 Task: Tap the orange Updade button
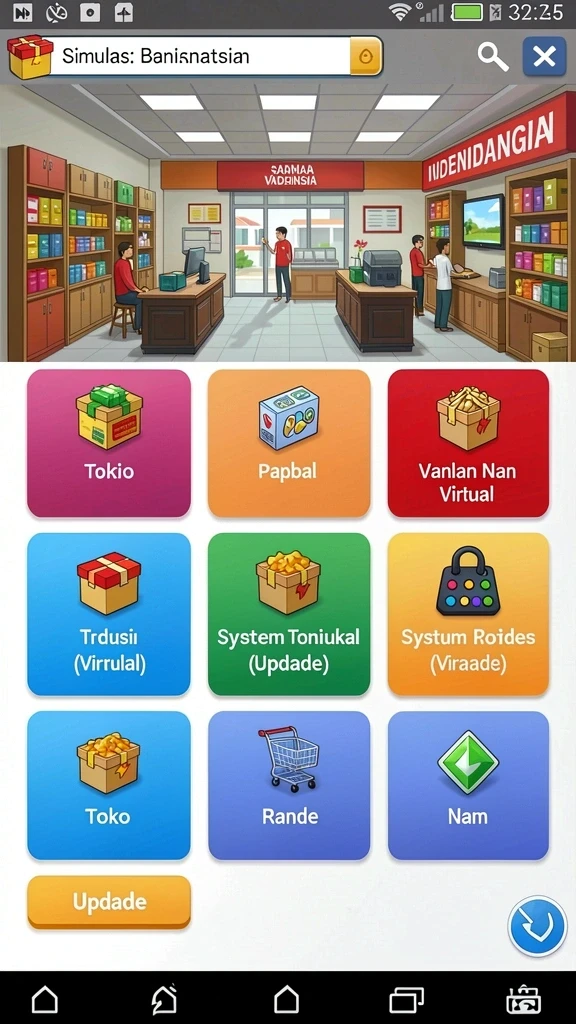109,903
